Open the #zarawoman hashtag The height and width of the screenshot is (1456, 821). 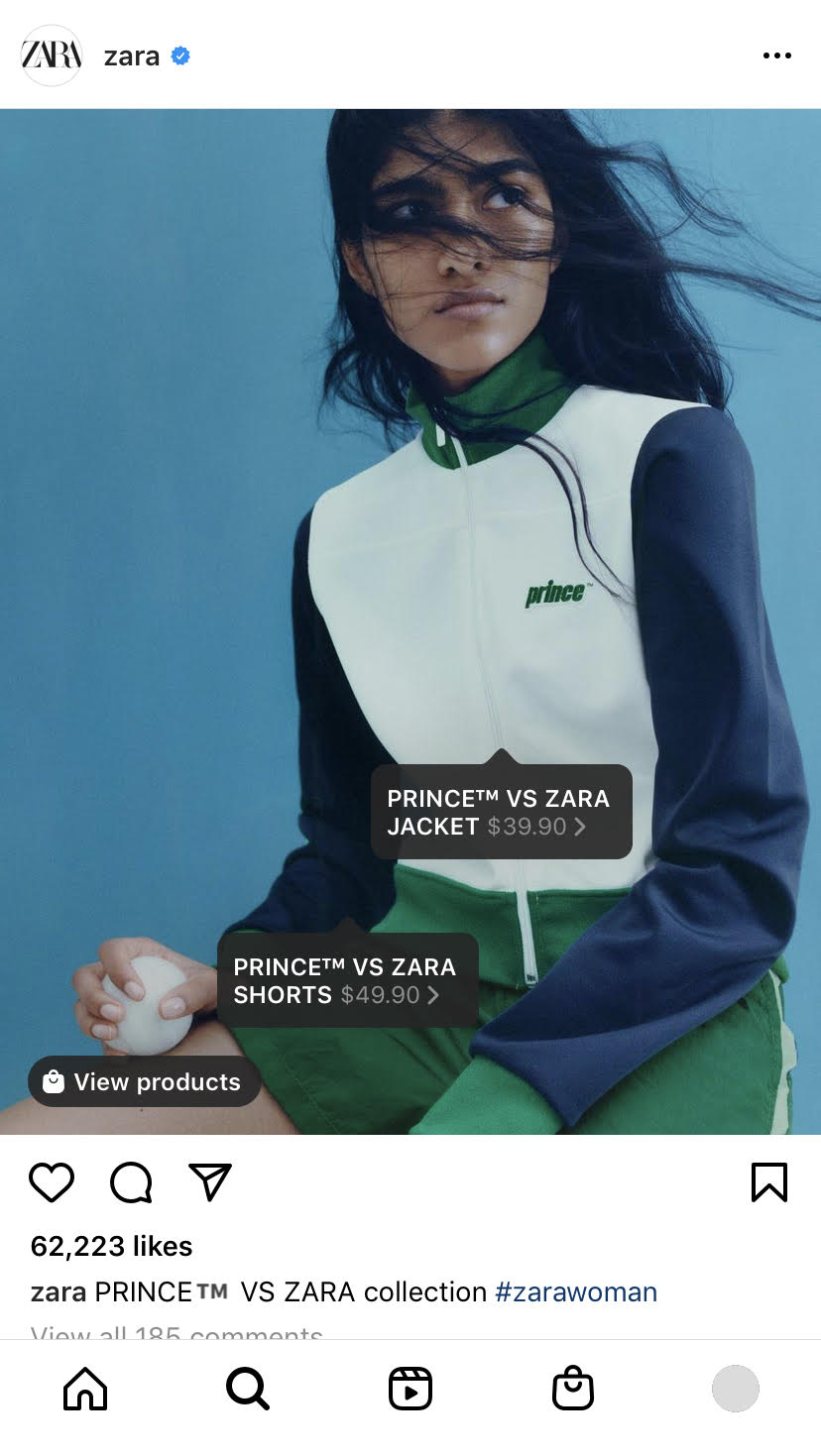[x=576, y=1292]
